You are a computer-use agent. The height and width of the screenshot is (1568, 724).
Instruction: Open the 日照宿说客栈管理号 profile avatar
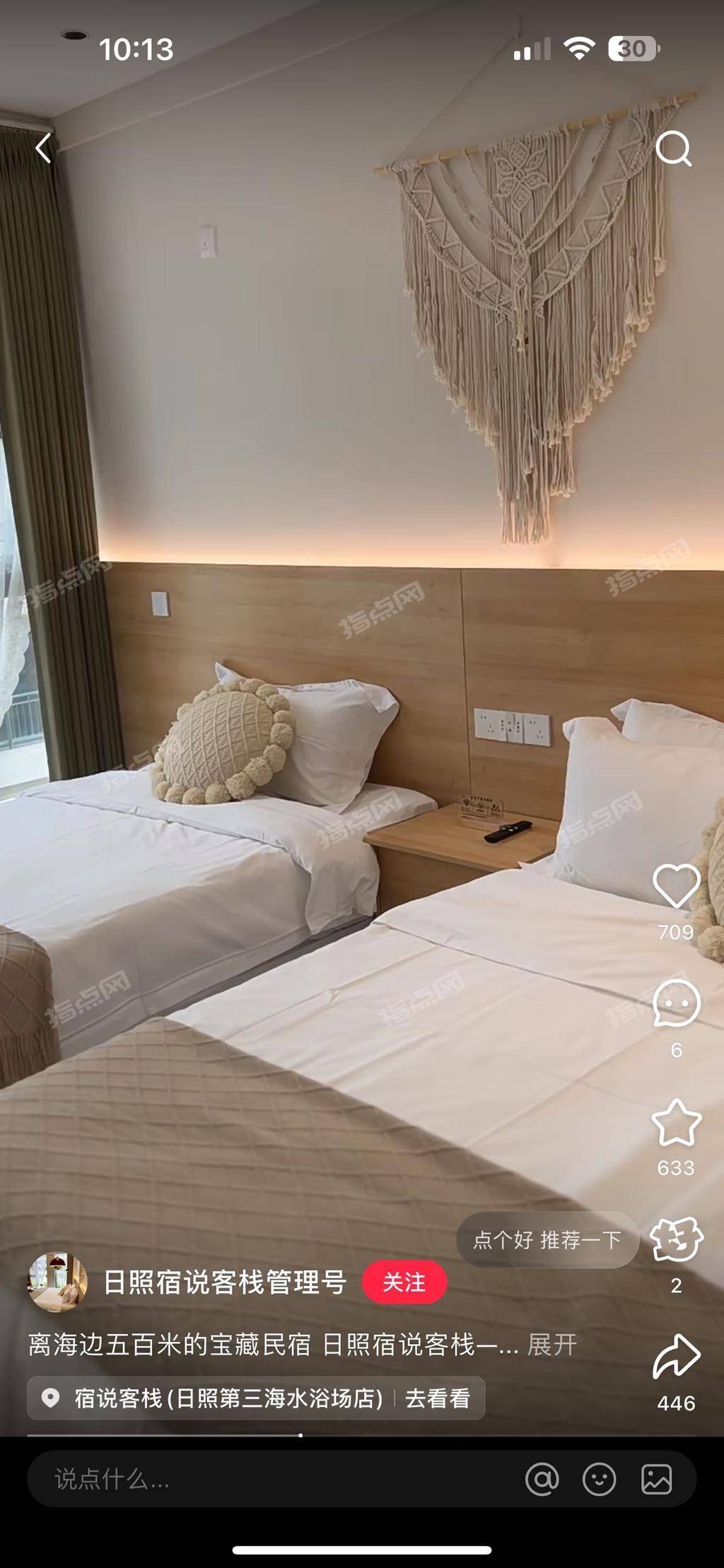pos(57,1282)
